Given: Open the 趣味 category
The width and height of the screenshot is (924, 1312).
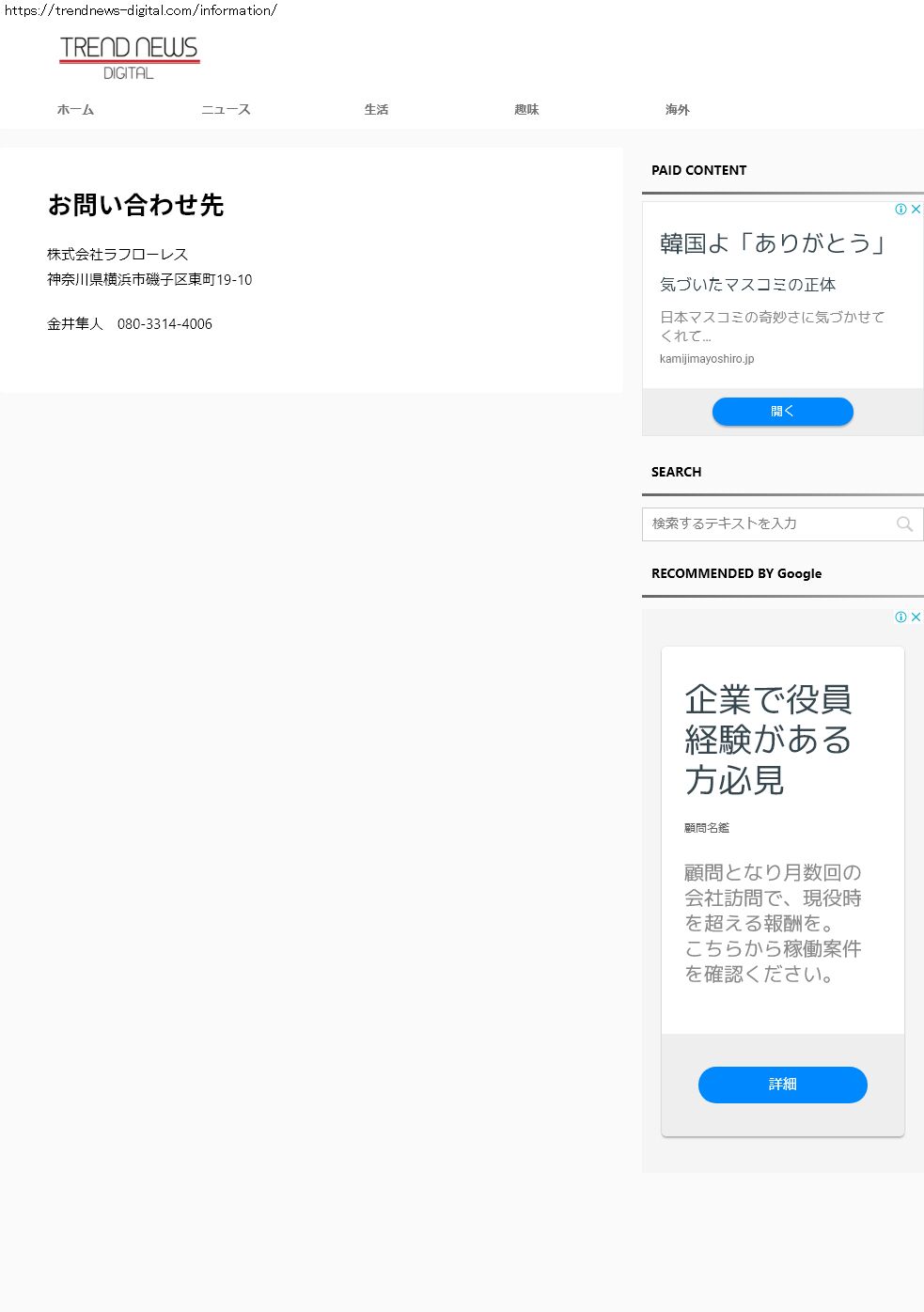Looking at the screenshot, I should tap(526, 110).
